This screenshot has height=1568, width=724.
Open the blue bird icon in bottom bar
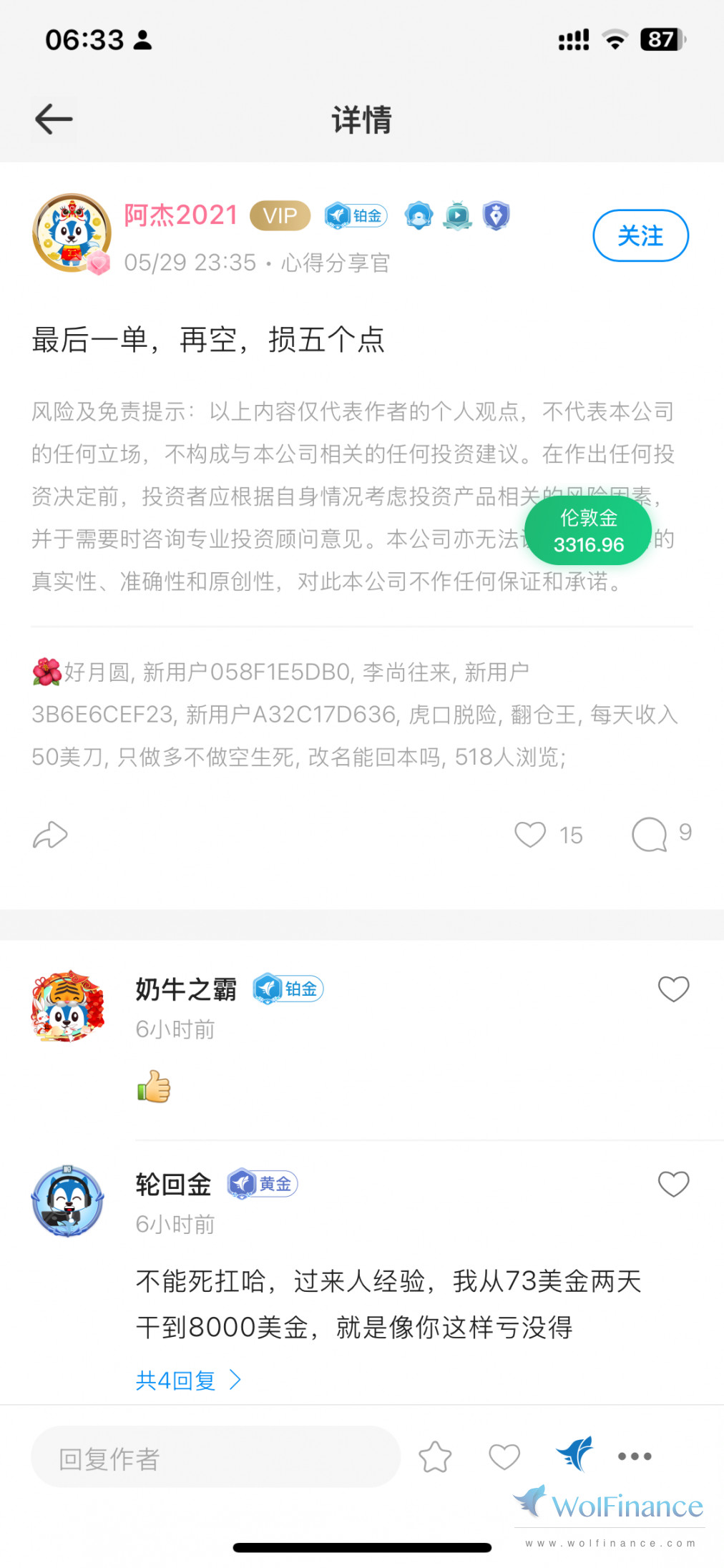tap(575, 1454)
